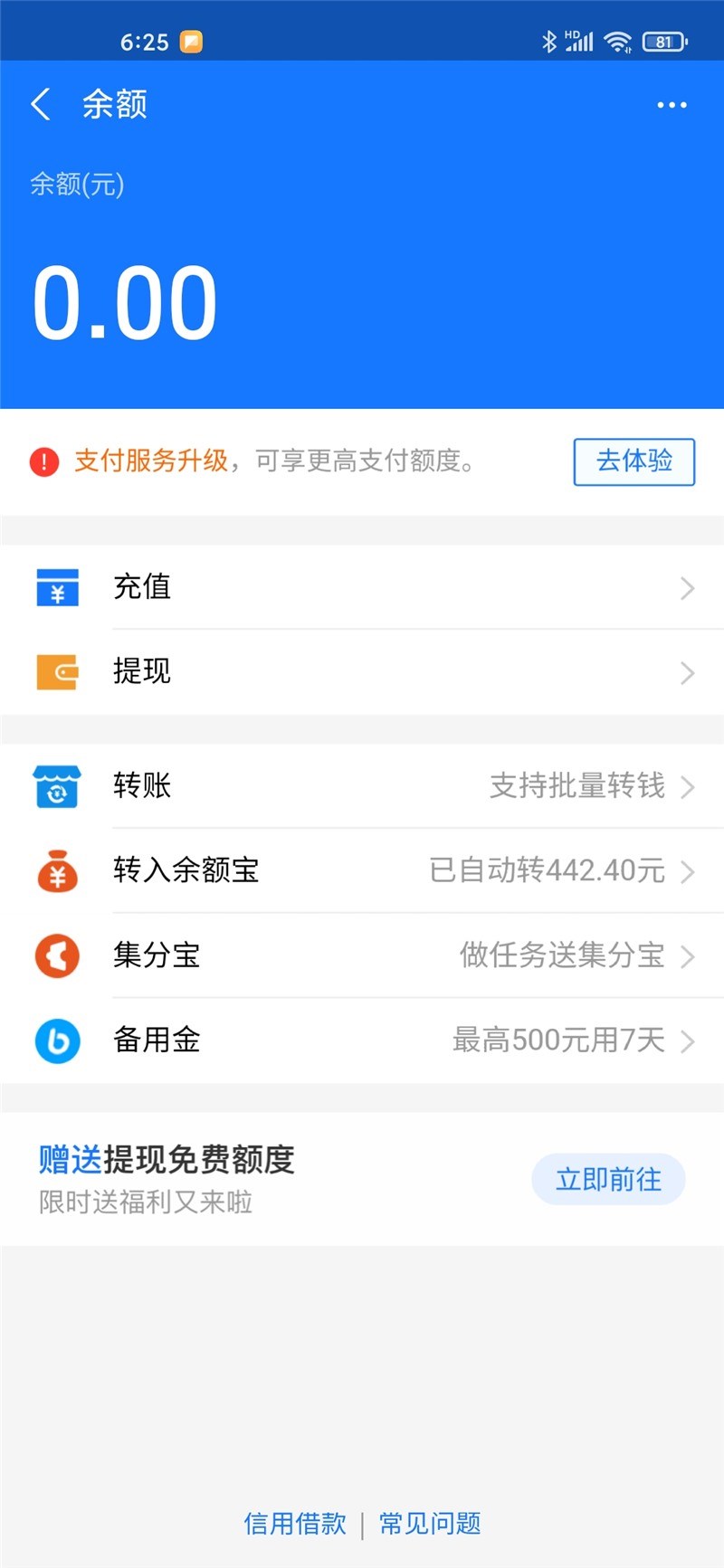Open the 信用借款 link

coord(293,1524)
